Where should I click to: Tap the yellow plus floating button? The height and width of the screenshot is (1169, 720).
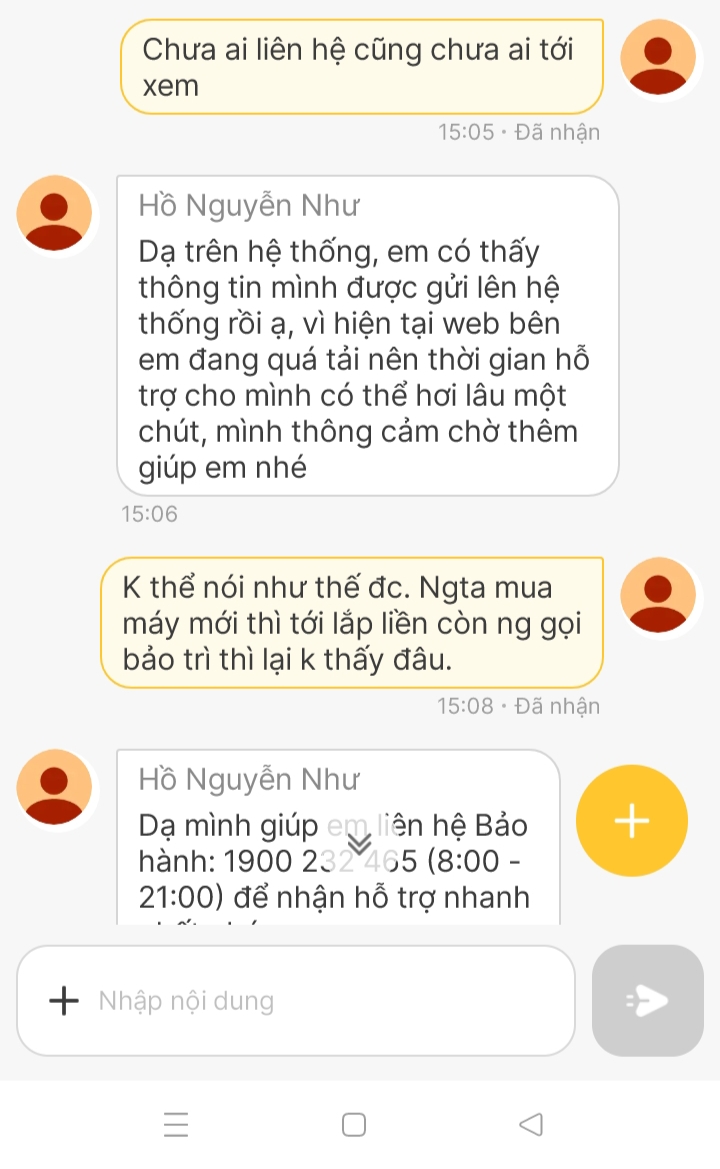point(632,820)
